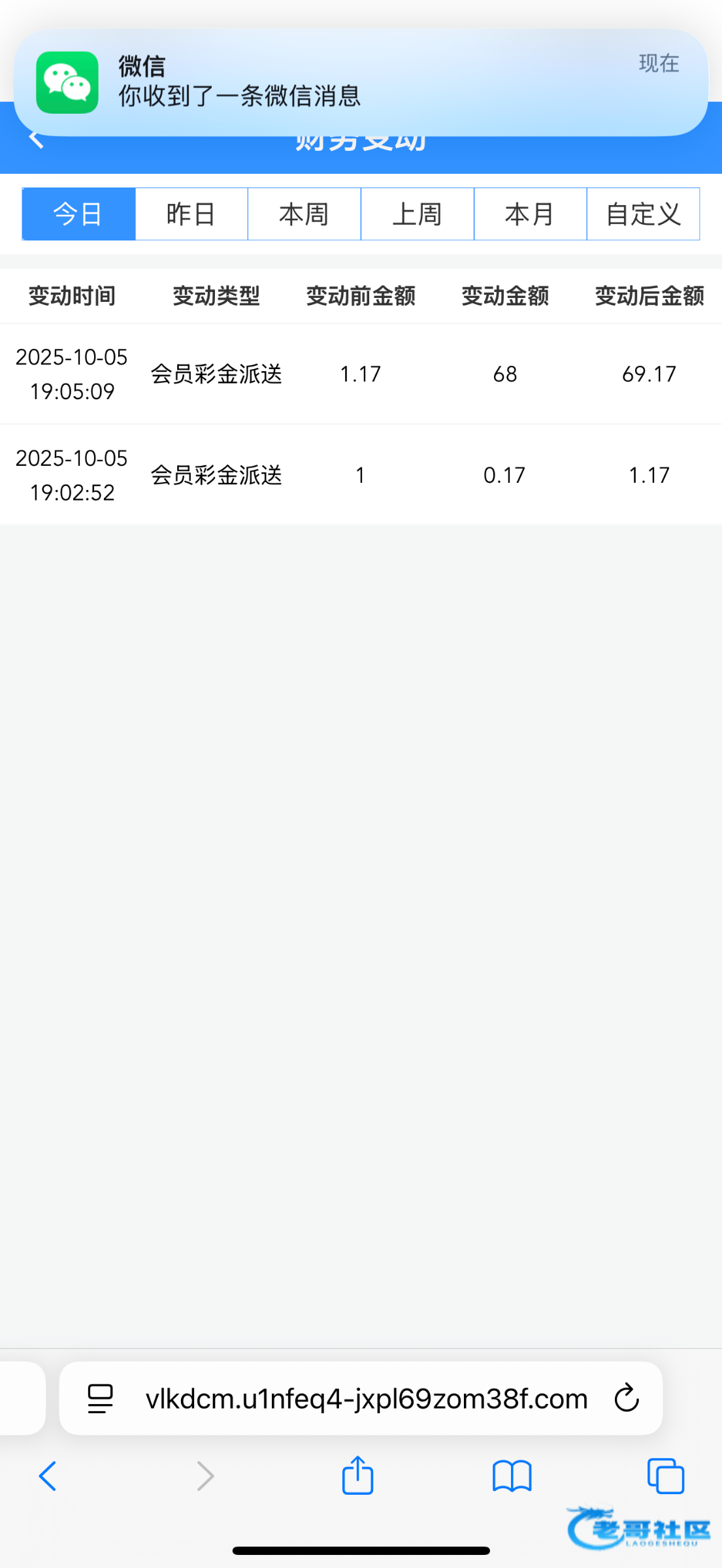Select the 今日 filter tab

(78, 214)
